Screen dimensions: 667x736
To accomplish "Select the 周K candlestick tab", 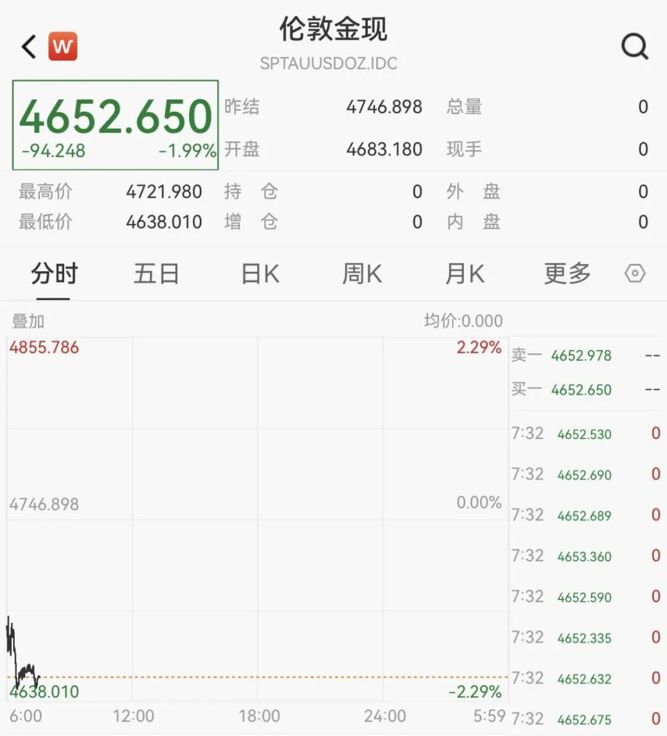I will tap(362, 273).
